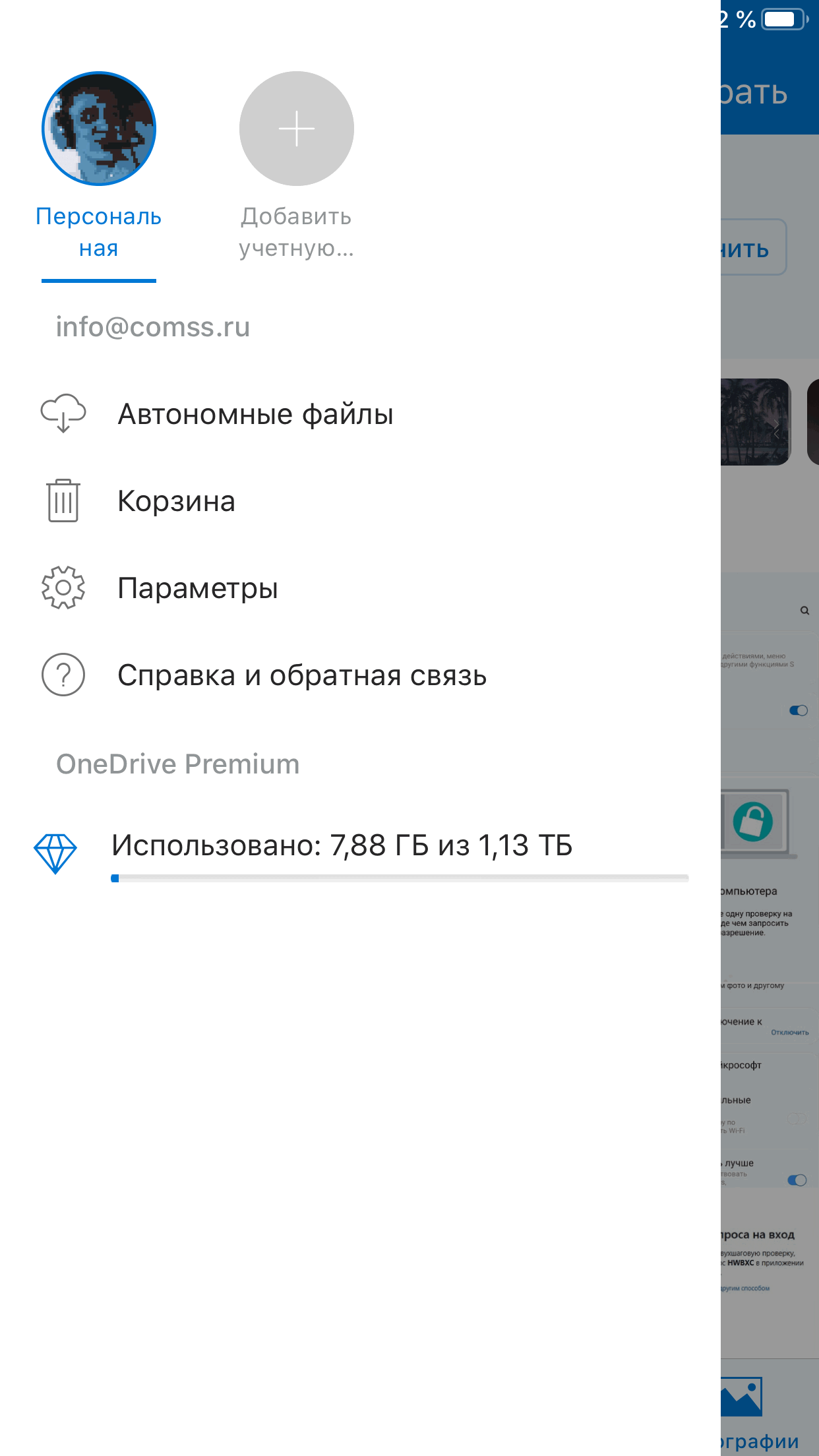Open Справка и обратная связь

click(301, 675)
